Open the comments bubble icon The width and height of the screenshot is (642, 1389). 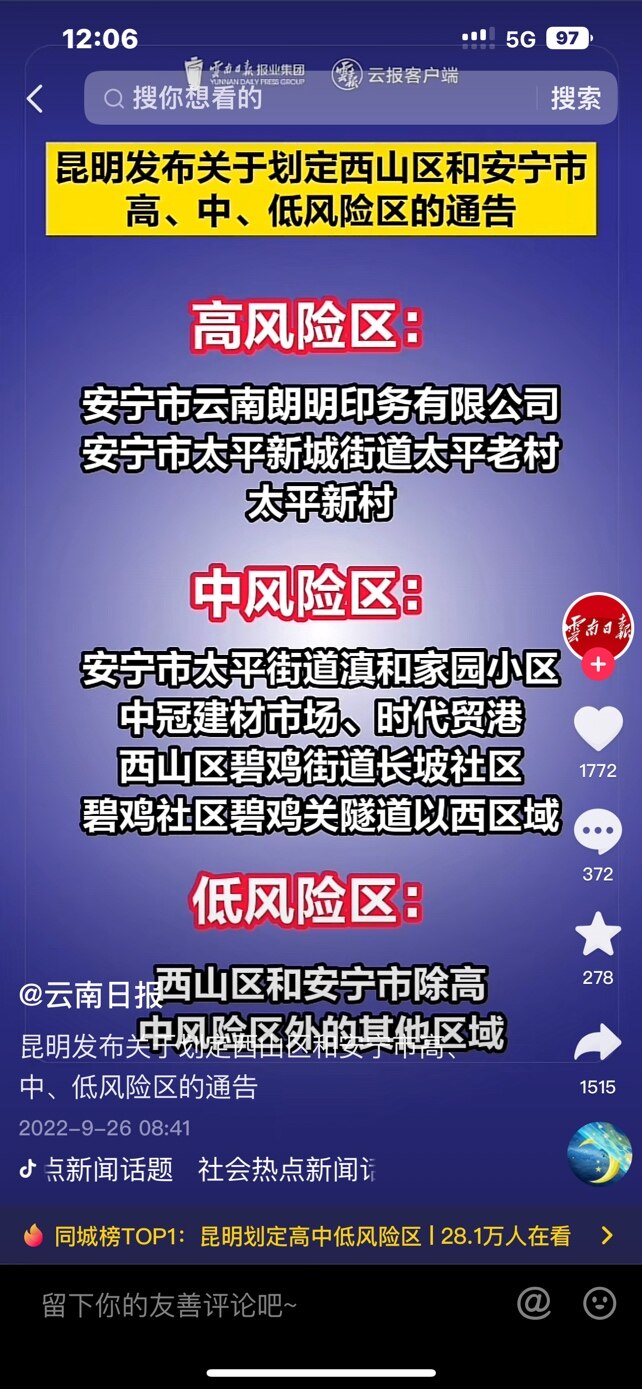pos(599,832)
